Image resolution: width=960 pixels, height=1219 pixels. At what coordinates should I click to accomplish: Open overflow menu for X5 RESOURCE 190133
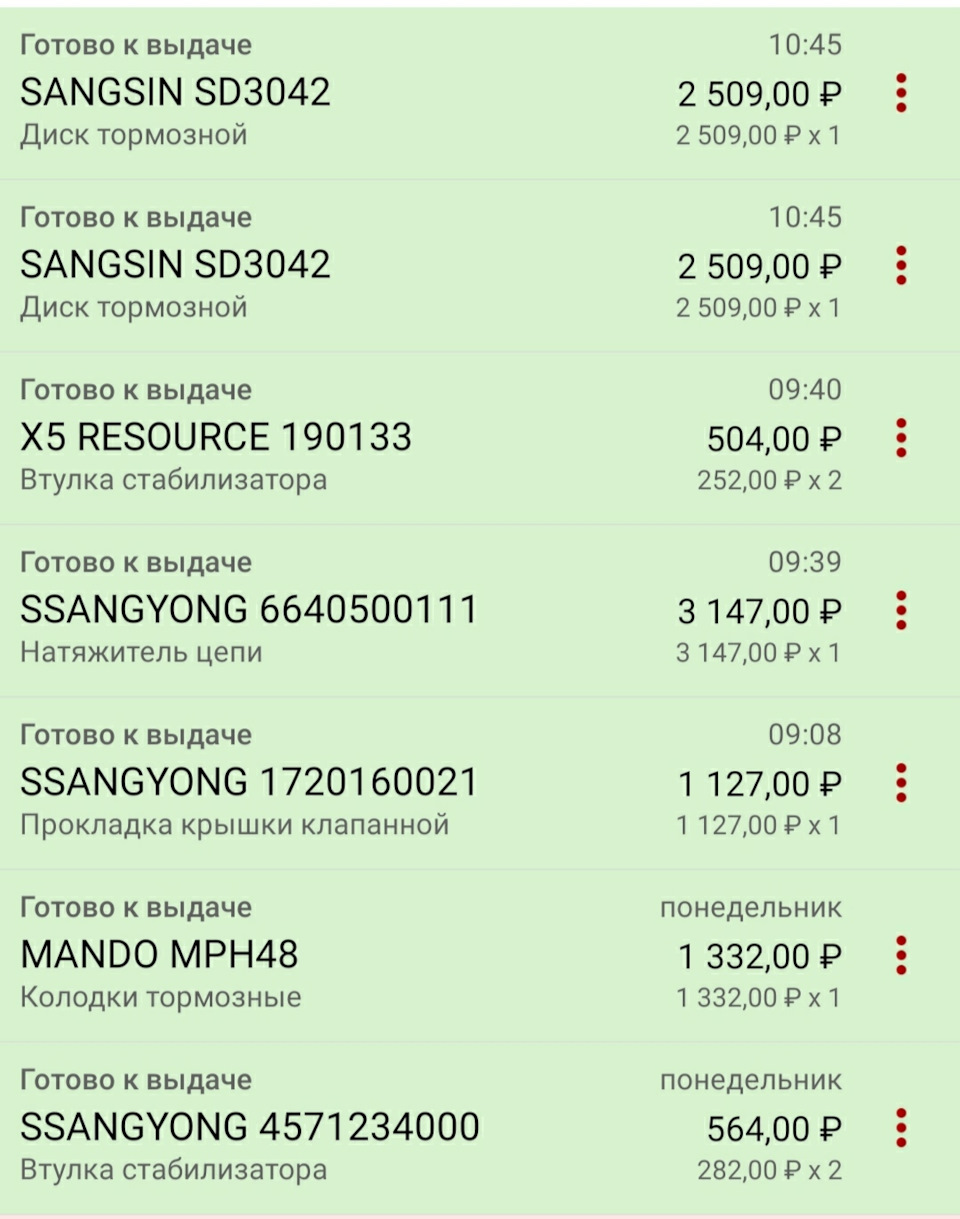tap(901, 438)
